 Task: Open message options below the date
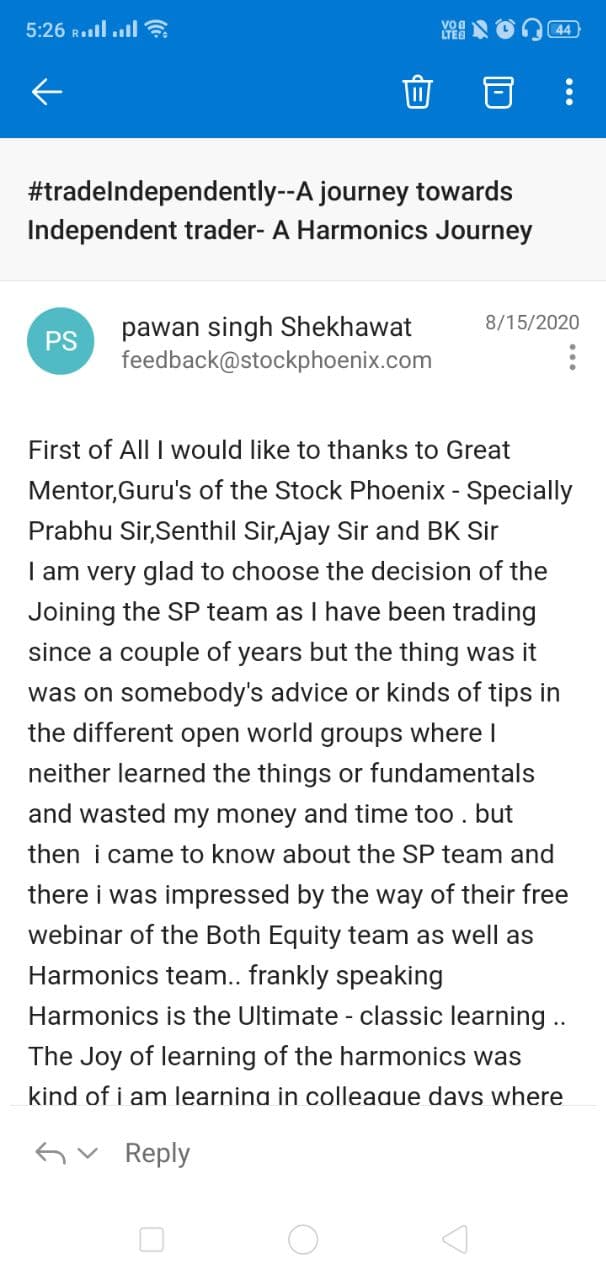pos(572,357)
